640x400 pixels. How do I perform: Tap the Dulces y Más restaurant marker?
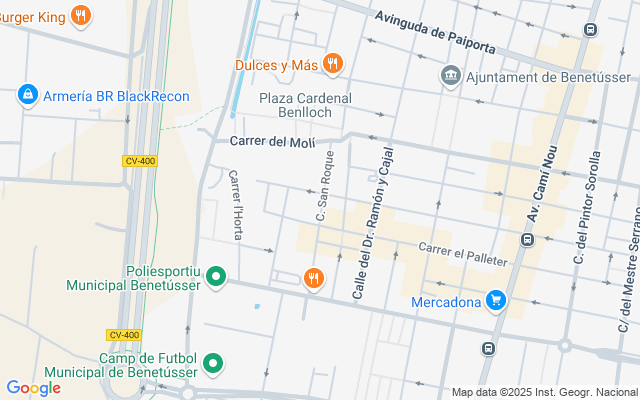click(x=333, y=65)
